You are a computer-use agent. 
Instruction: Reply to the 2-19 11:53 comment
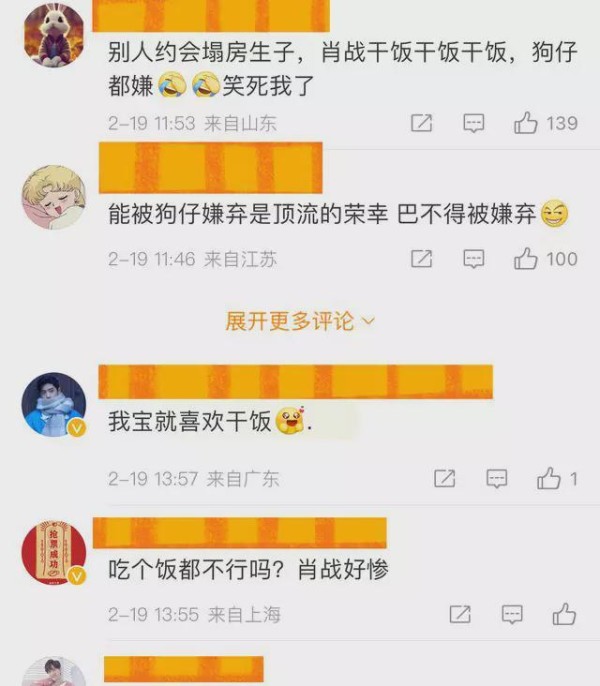tap(474, 123)
